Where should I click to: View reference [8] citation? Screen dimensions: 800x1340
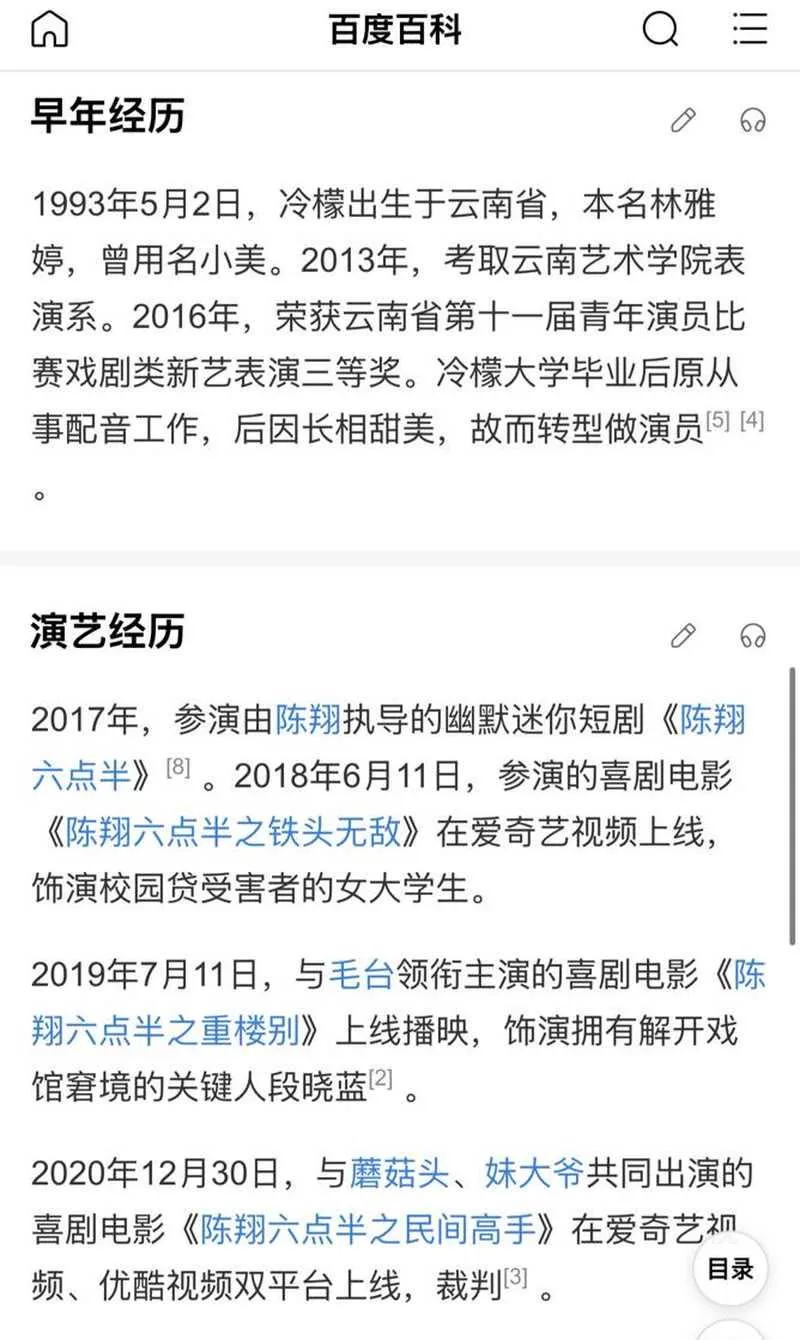(x=178, y=767)
